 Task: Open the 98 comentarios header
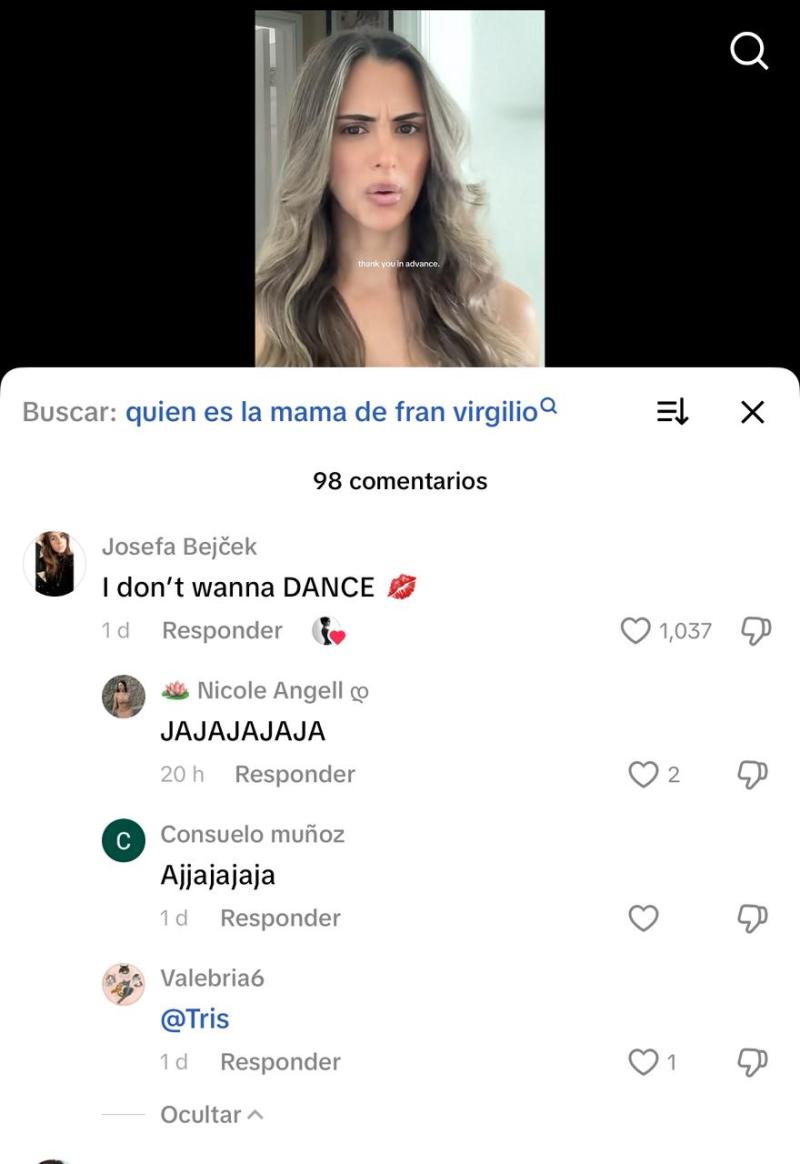400,481
